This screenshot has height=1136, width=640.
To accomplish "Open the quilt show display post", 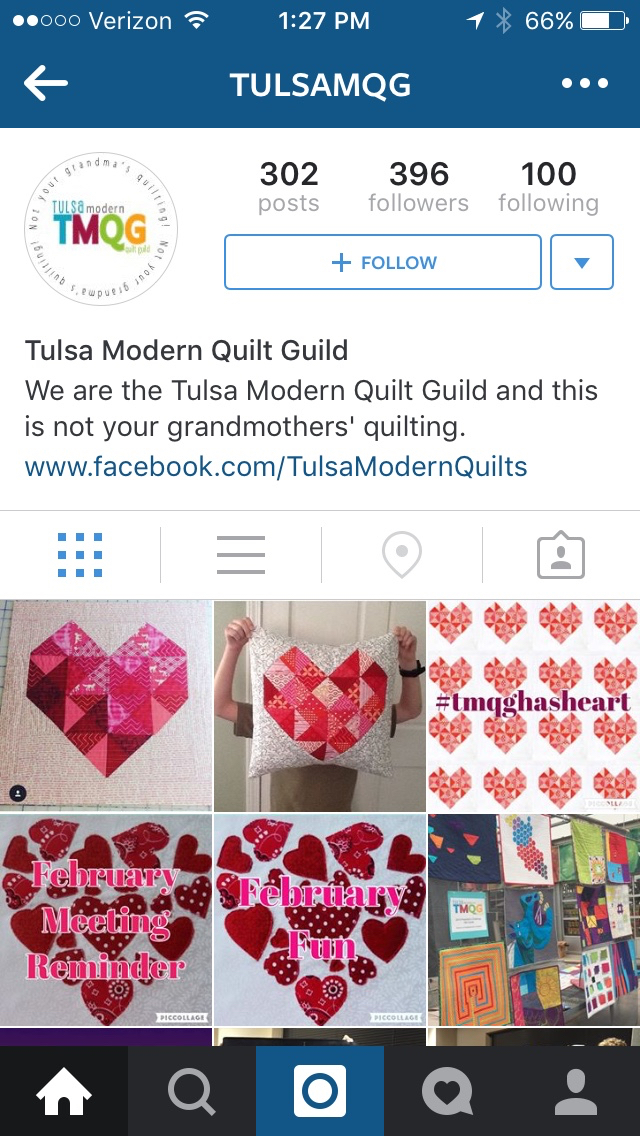I will point(534,920).
